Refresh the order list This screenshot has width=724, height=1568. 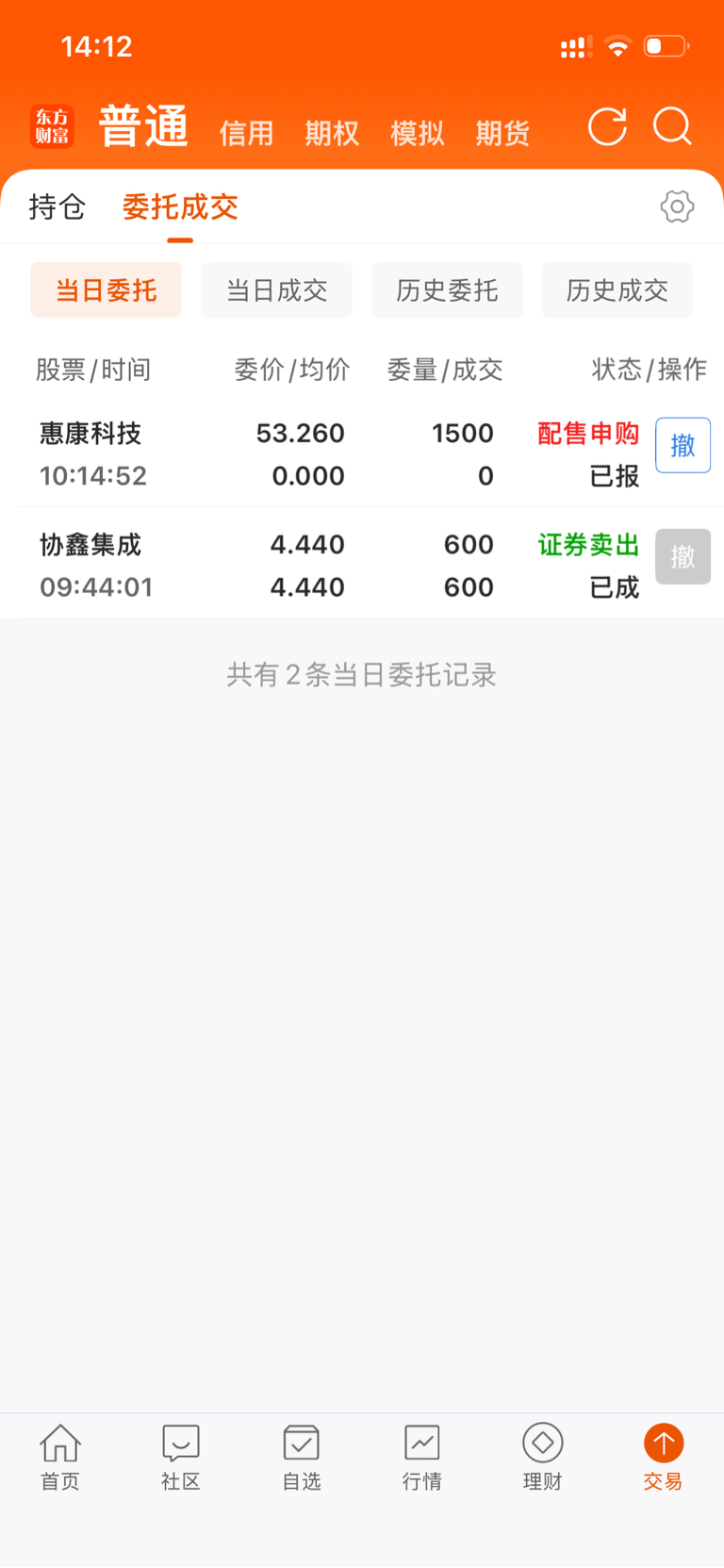point(607,127)
